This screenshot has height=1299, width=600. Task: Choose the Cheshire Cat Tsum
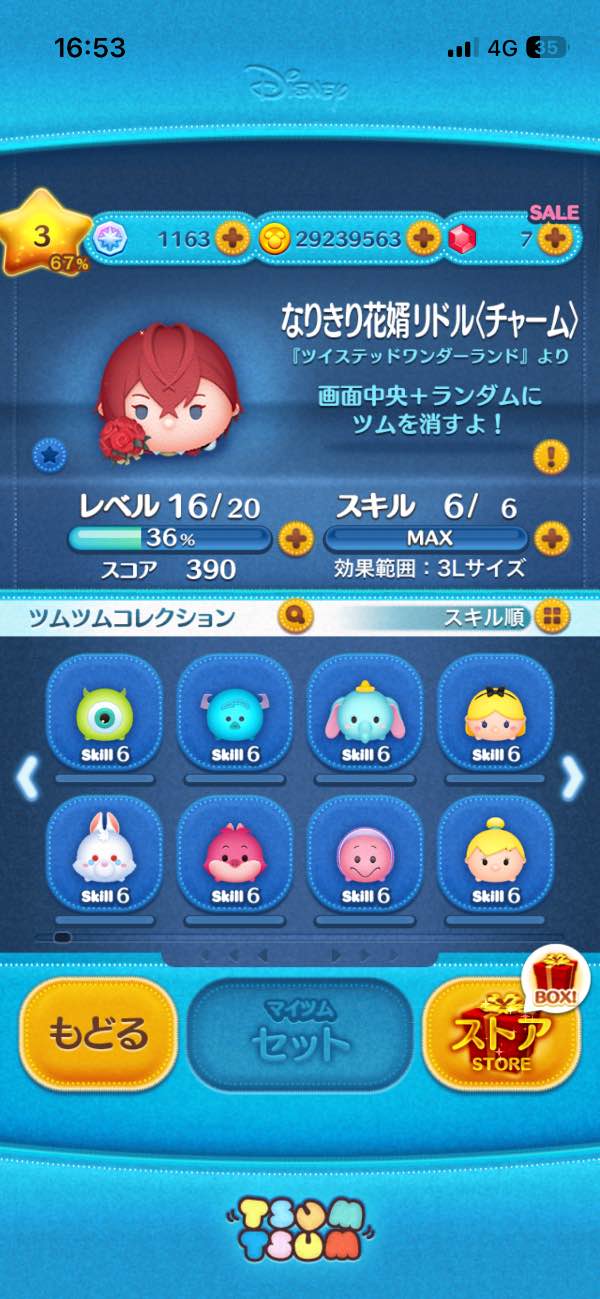234,855
